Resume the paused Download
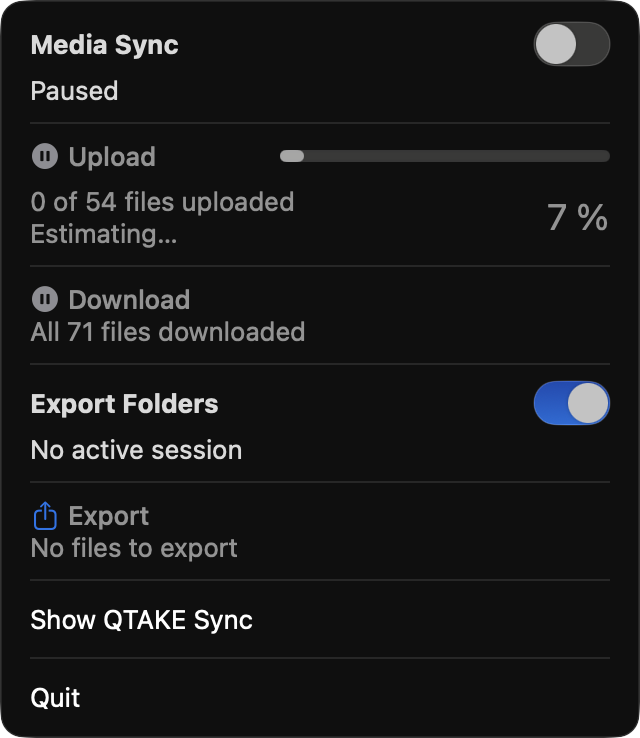Screen dimensions: 640x738 pos(45,300)
